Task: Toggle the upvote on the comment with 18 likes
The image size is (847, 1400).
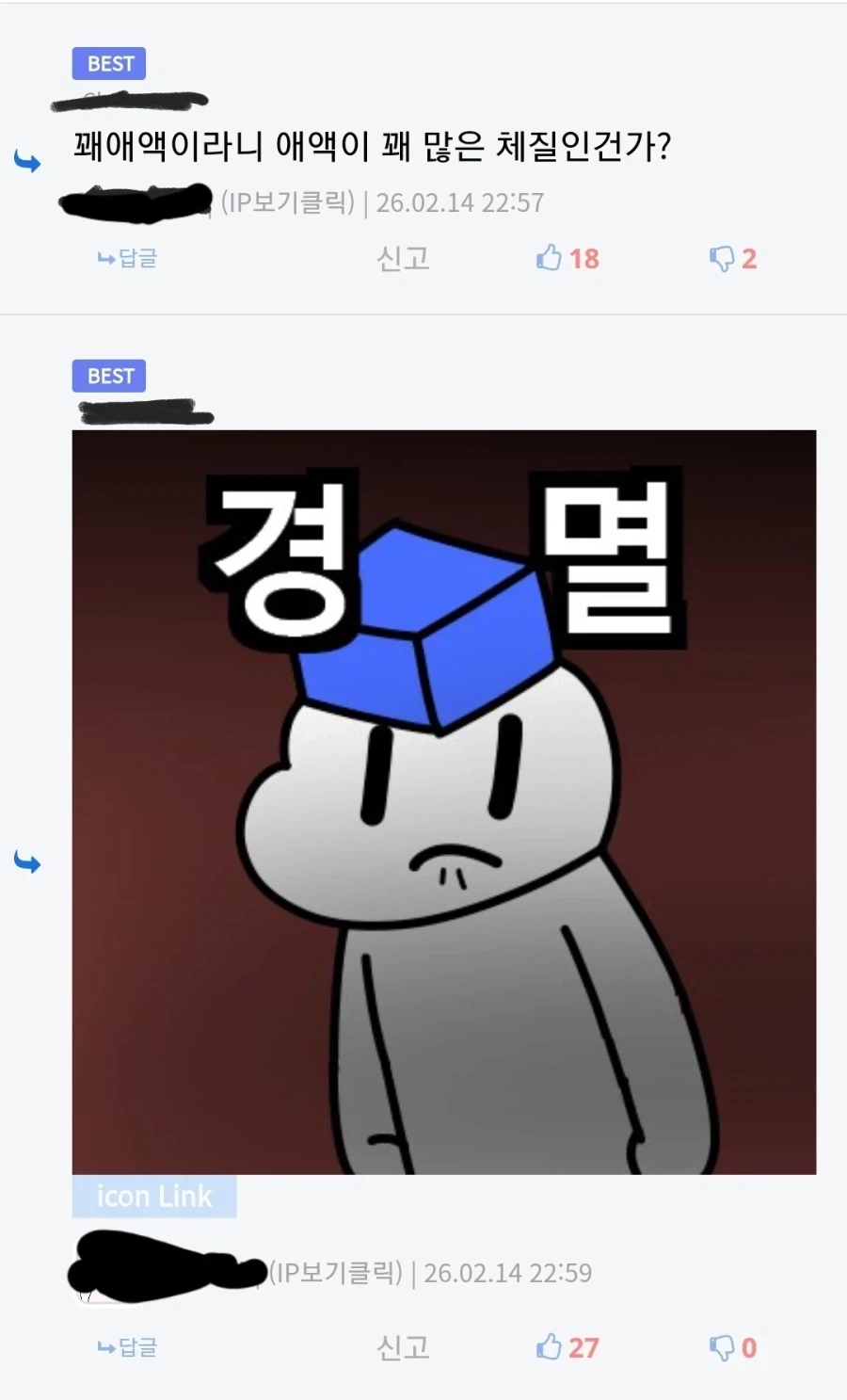Action: [x=549, y=257]
